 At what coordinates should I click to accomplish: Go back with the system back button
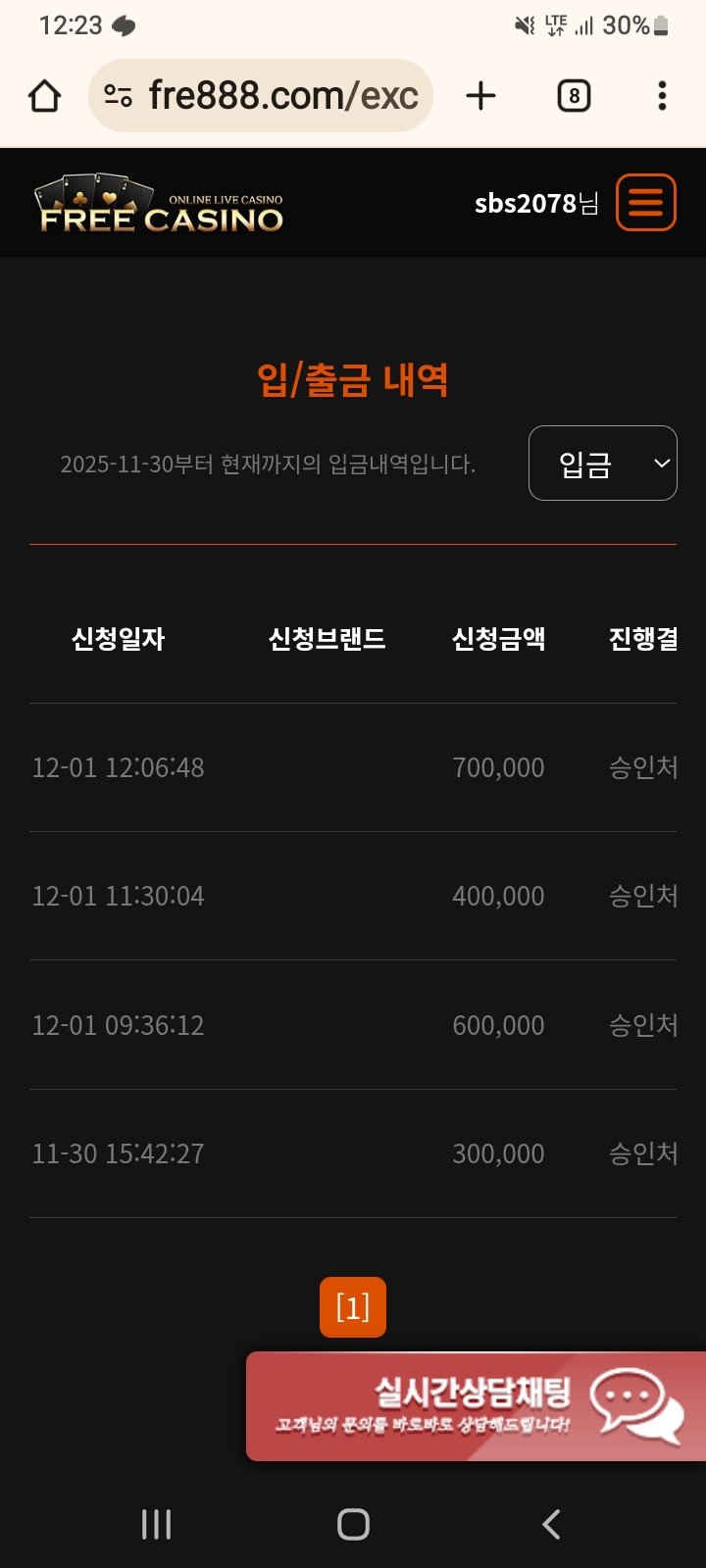pos(551,1524)
